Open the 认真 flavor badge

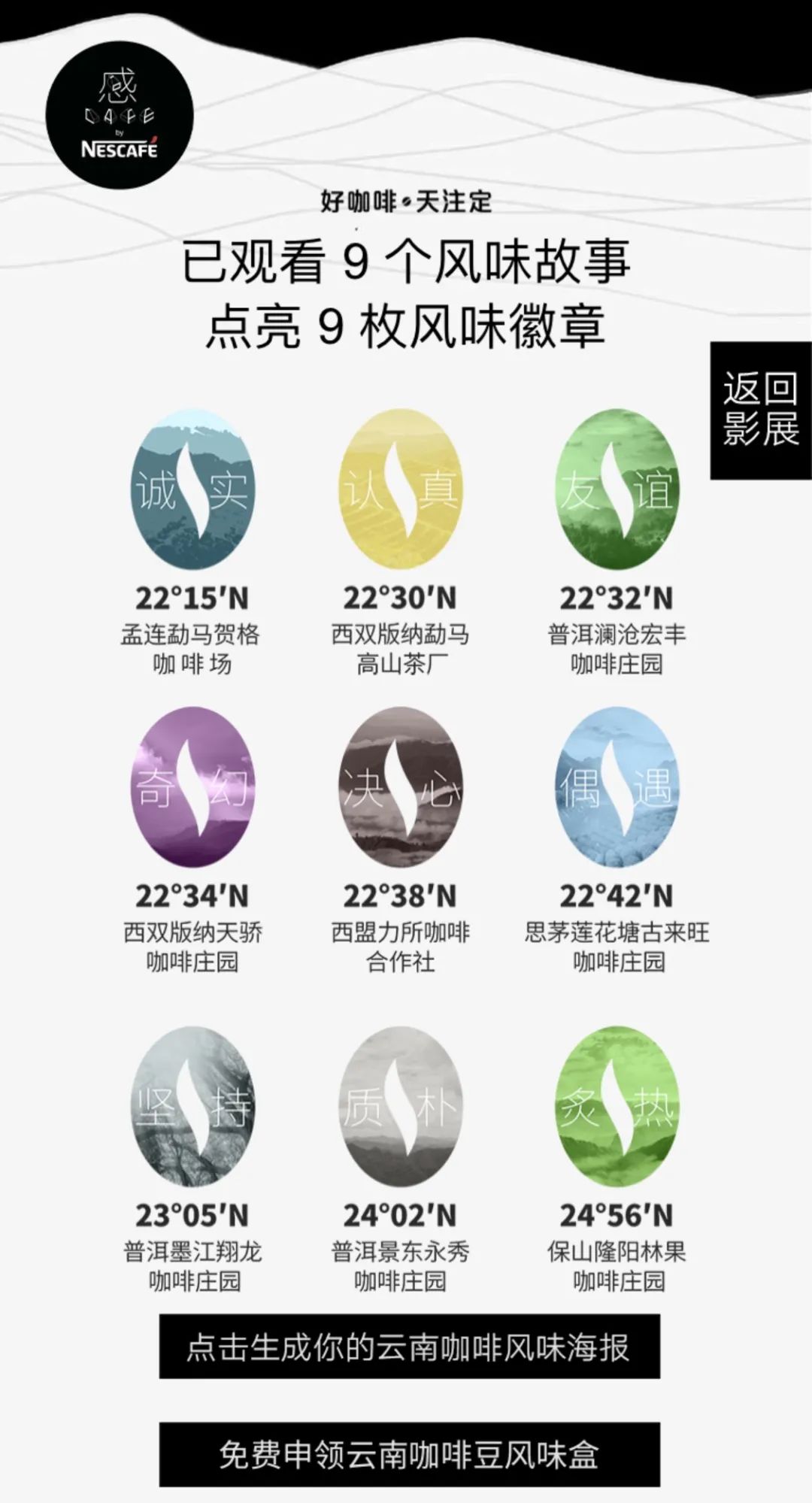pyautogui.click(x=401, y=490)
